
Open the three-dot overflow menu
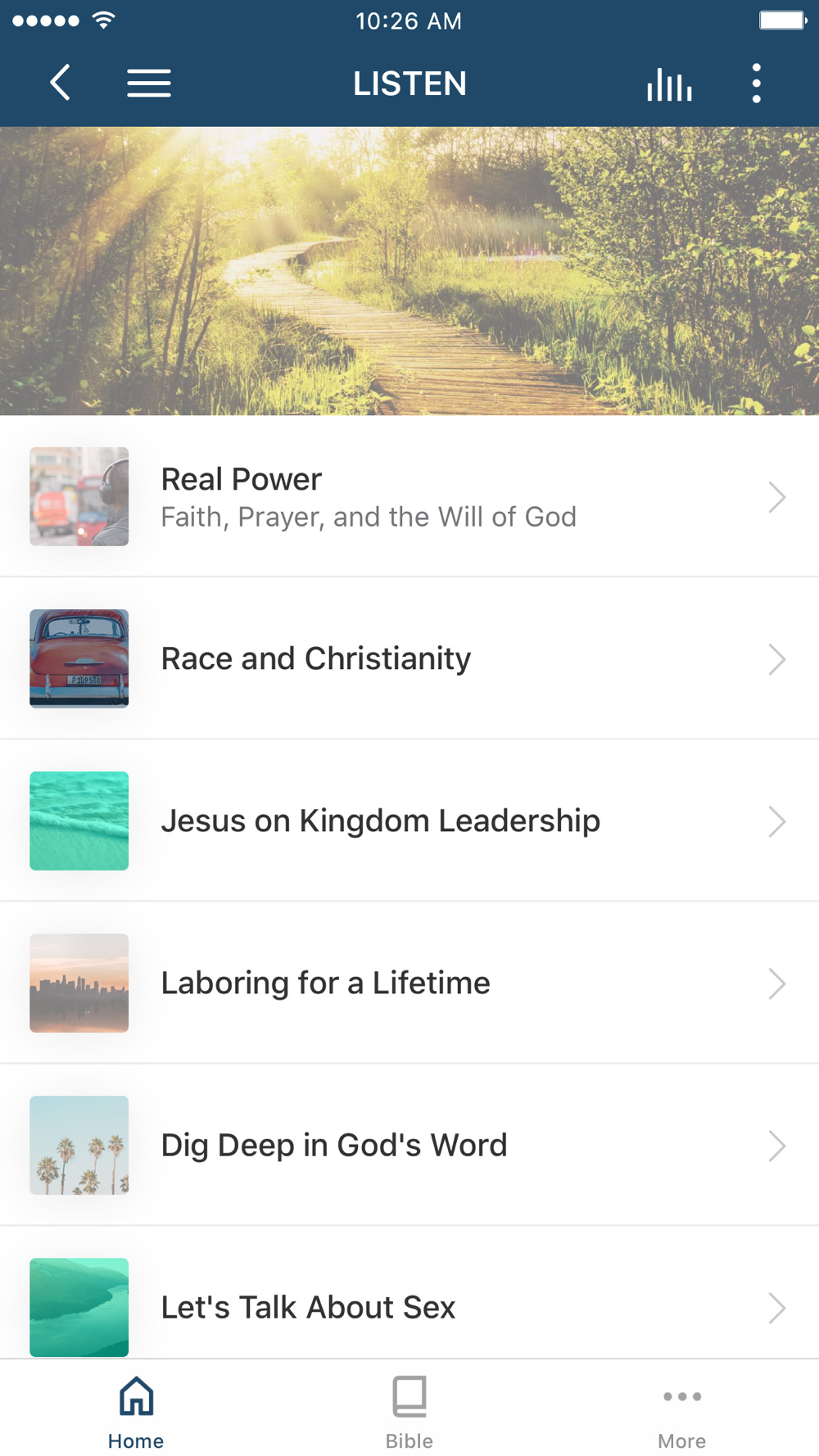tap(756, 84)
